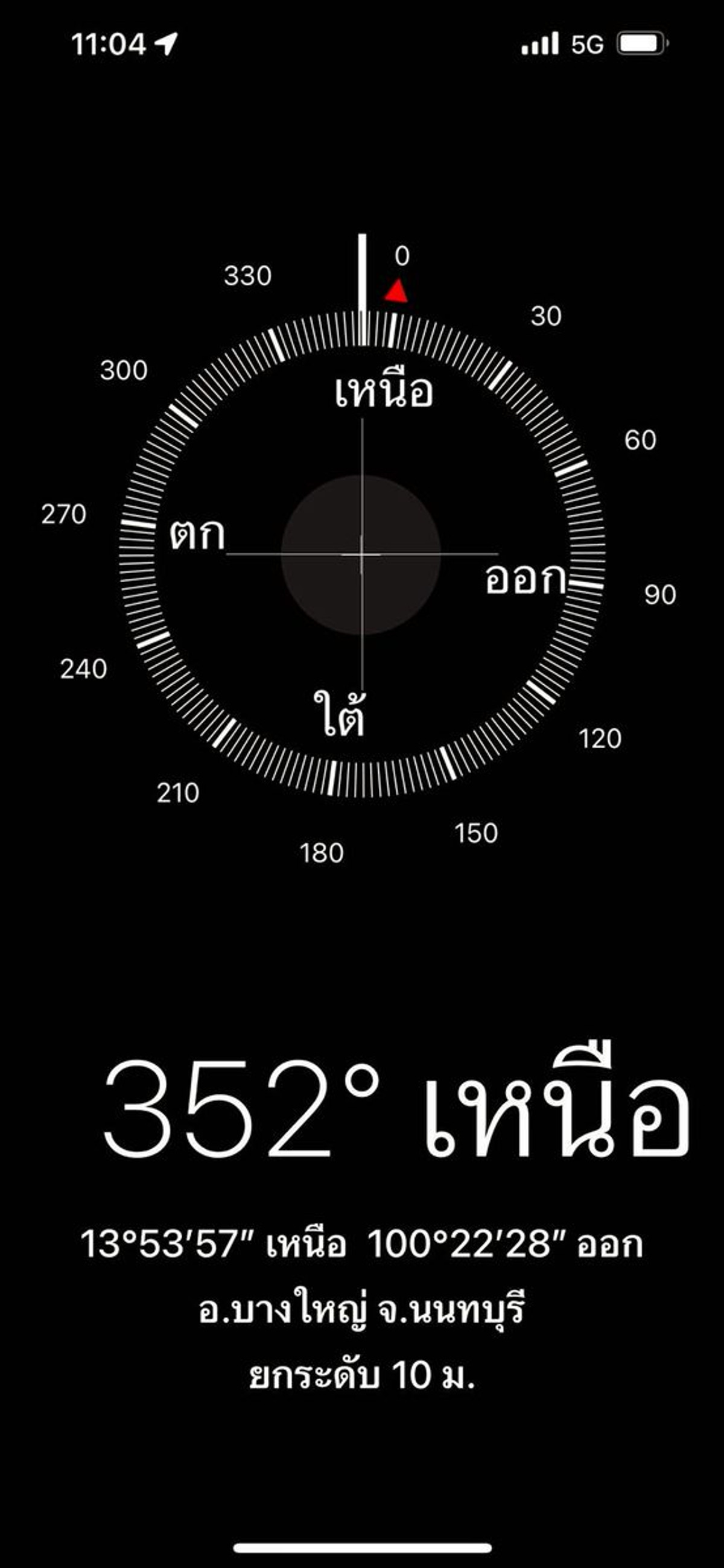Tap the compass dial to lock bearing
Screen dimensions: 724x1568
coord(361,554)
